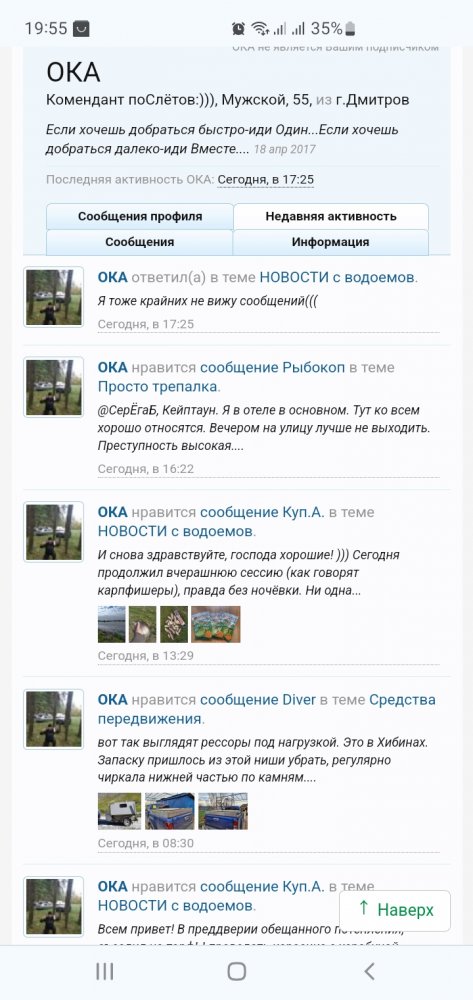This screenshot has height=1000, width=473.
Task: Switch to the Информация tab
Action: (x=330, y=242)
